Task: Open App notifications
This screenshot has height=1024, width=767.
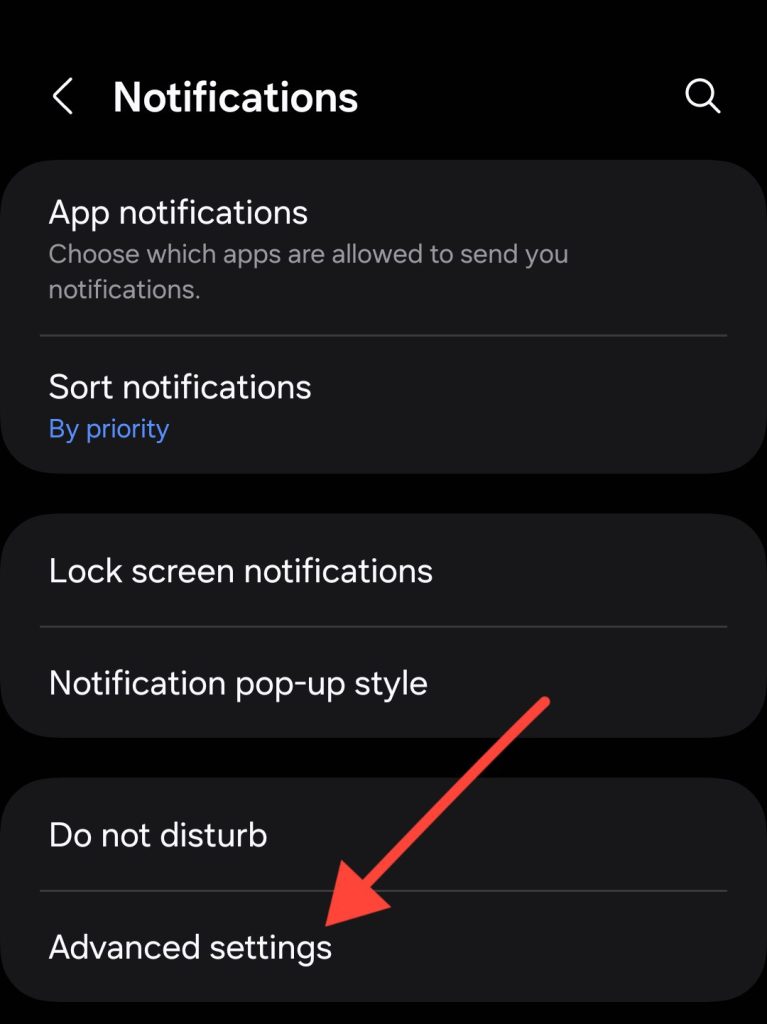Action: pyautogui.click(x=383, y=248)
